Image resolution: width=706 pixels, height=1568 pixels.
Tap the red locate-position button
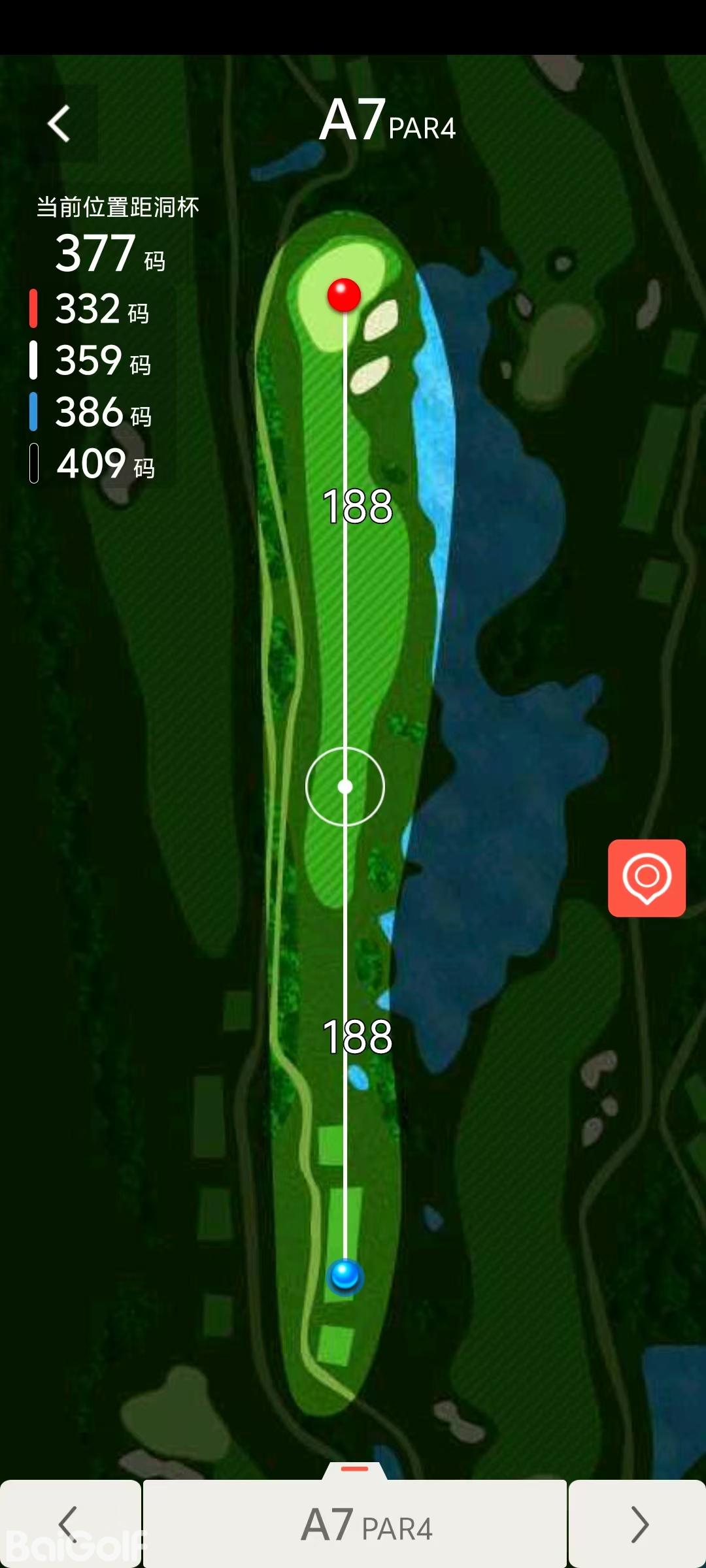[x=647, y=877]
